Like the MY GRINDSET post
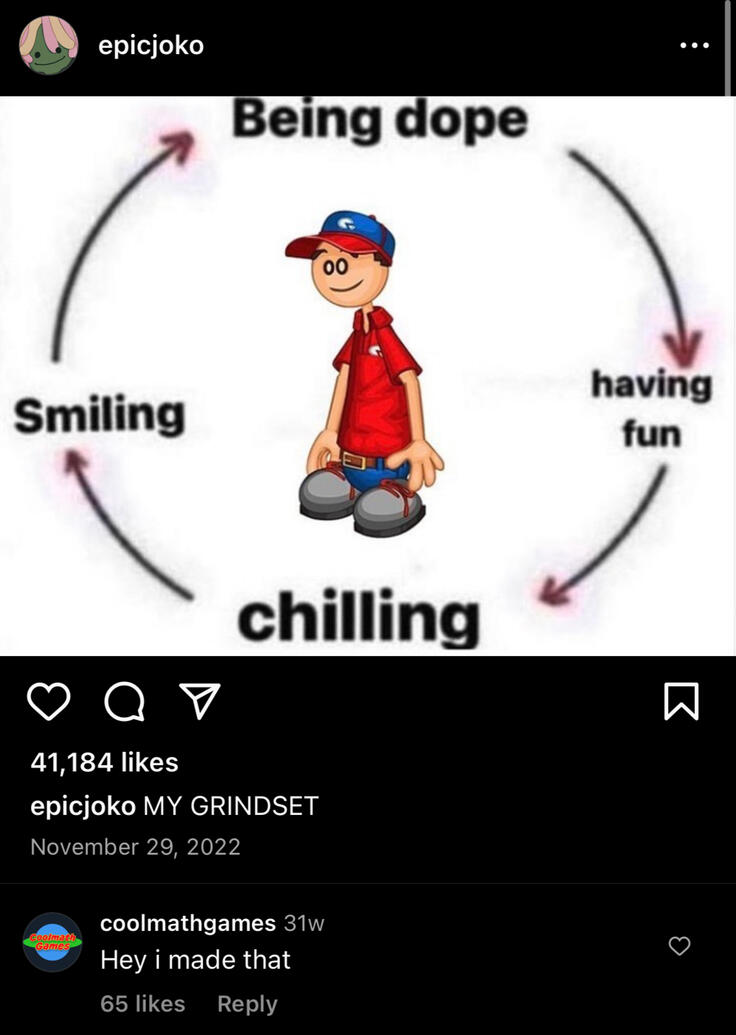This screenshot has height=1035, width=736. click(x=48, y=702)
